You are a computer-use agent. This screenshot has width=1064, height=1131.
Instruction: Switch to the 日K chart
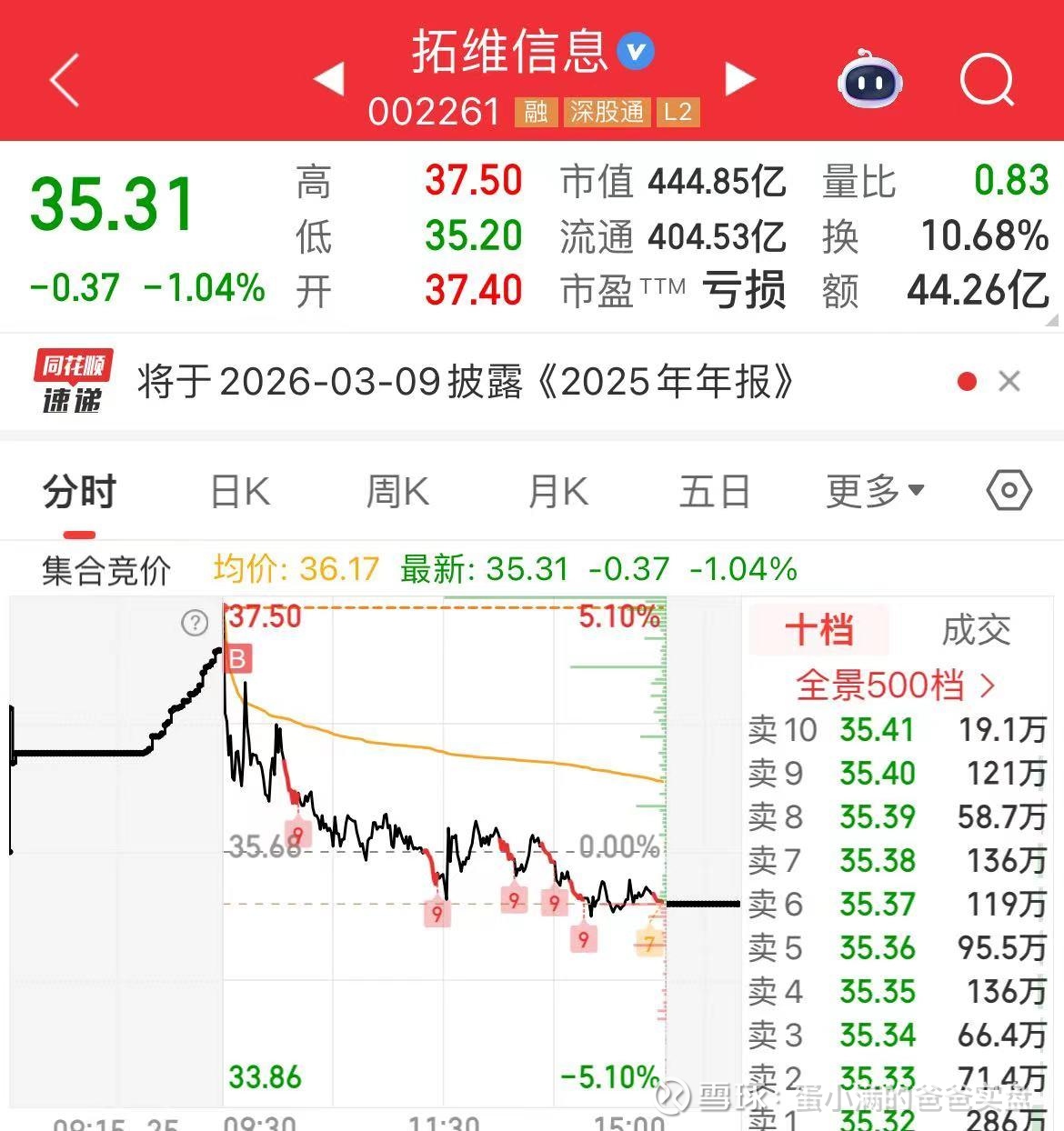click(x=240, y=492)
